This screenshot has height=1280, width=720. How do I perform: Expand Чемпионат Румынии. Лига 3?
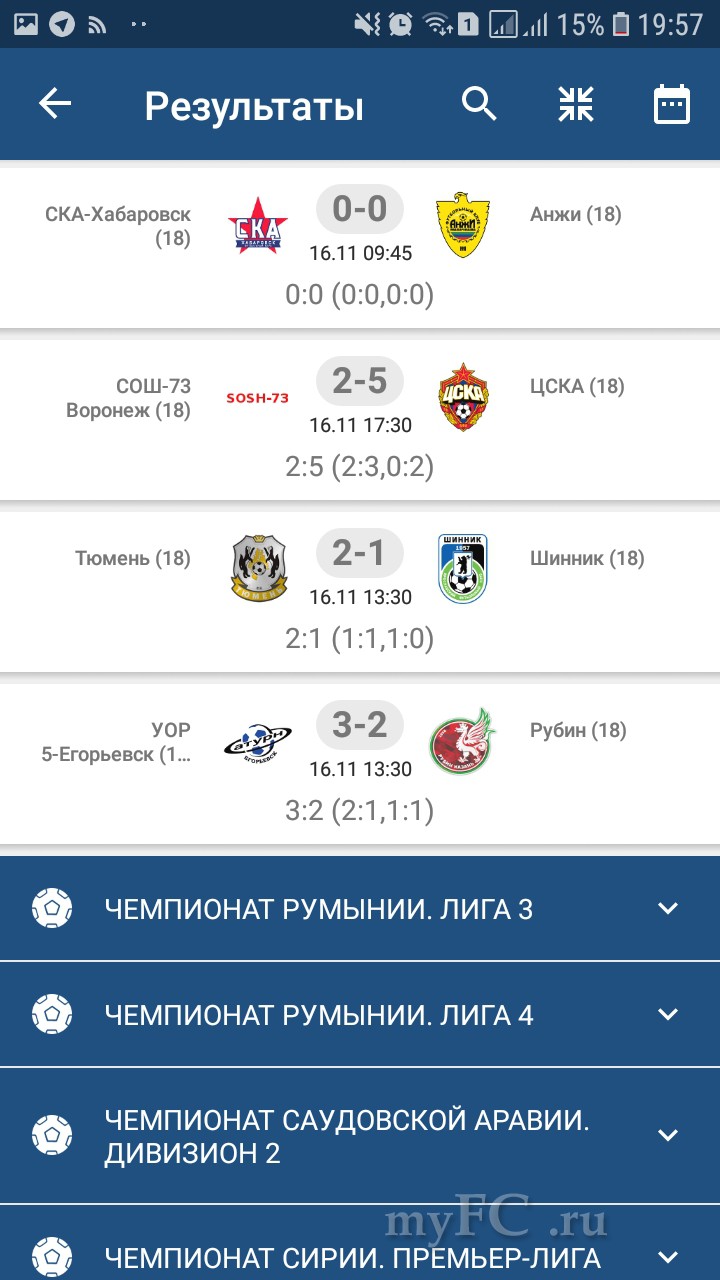(360, 909)
